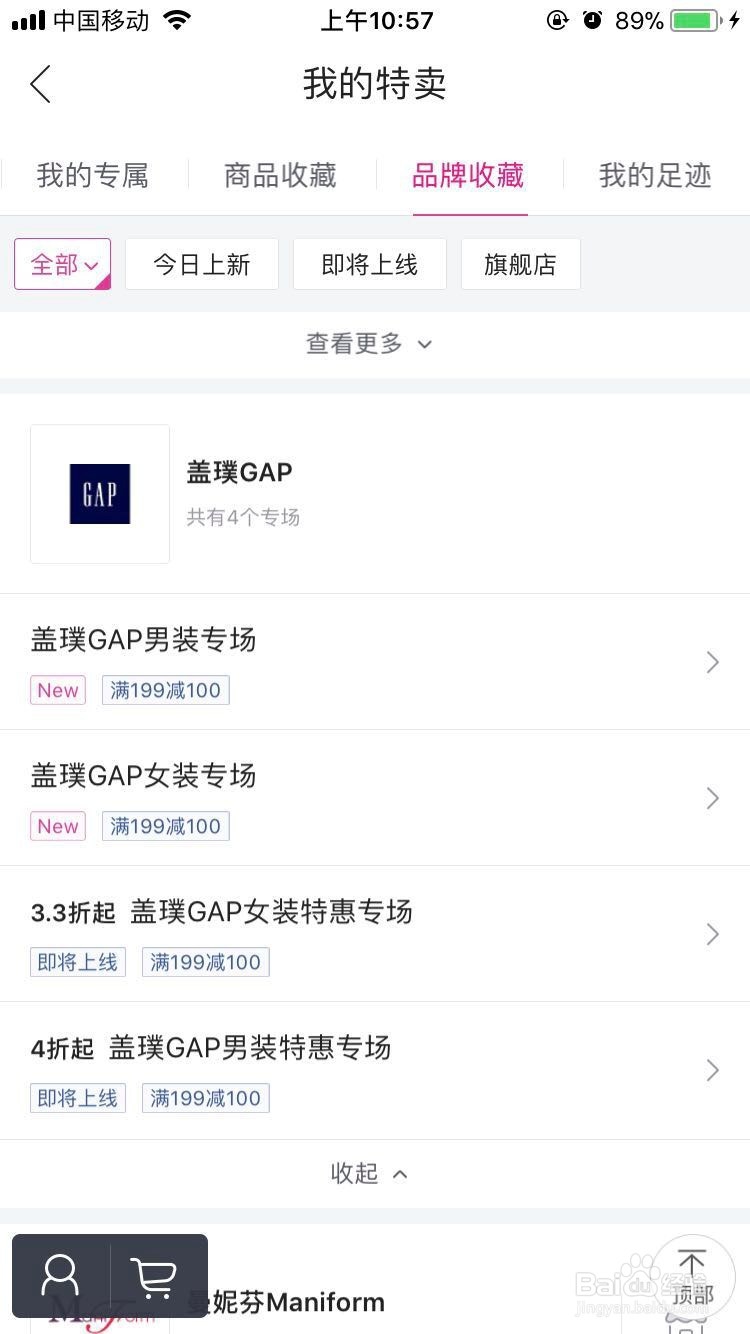750x1334 pixels.
Task: Tap the chevron next to 盖璞GAP男装专场
Action: (x=712, y=662)
